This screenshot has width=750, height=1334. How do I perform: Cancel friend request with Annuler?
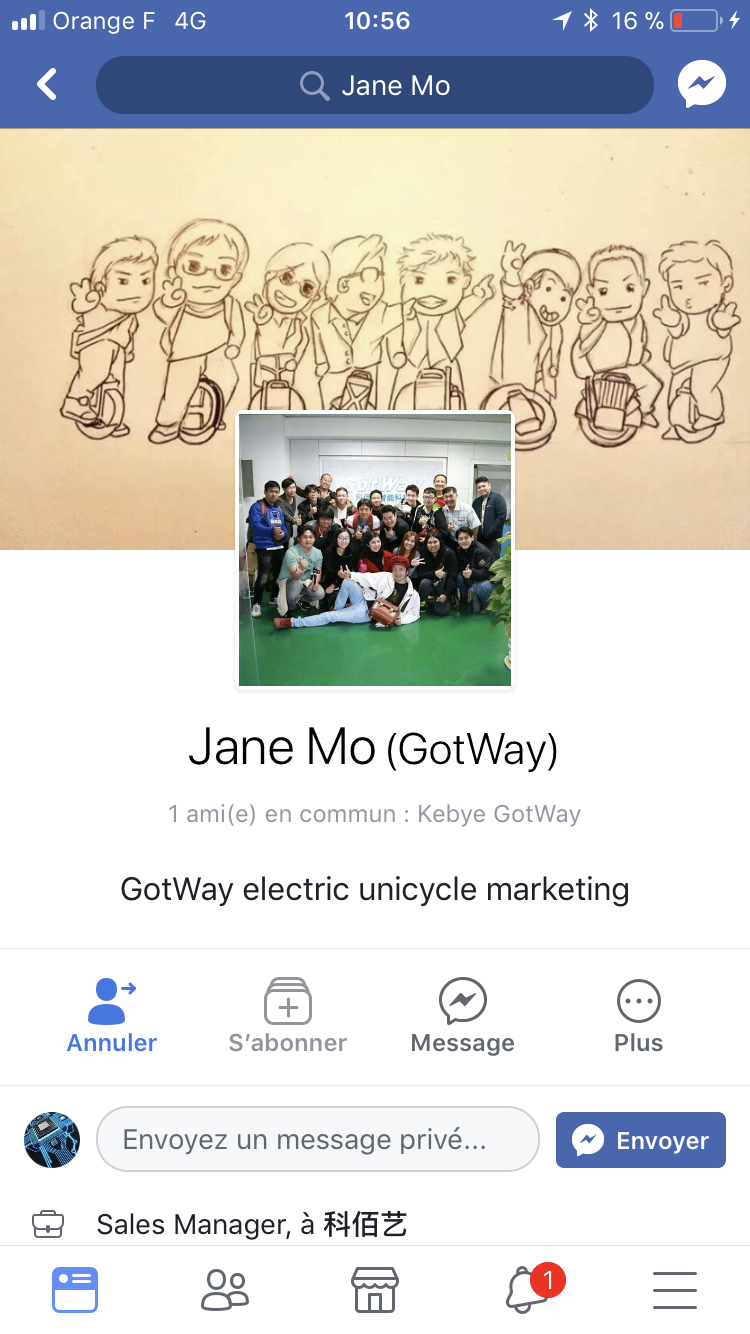(x=112, y=1015)
